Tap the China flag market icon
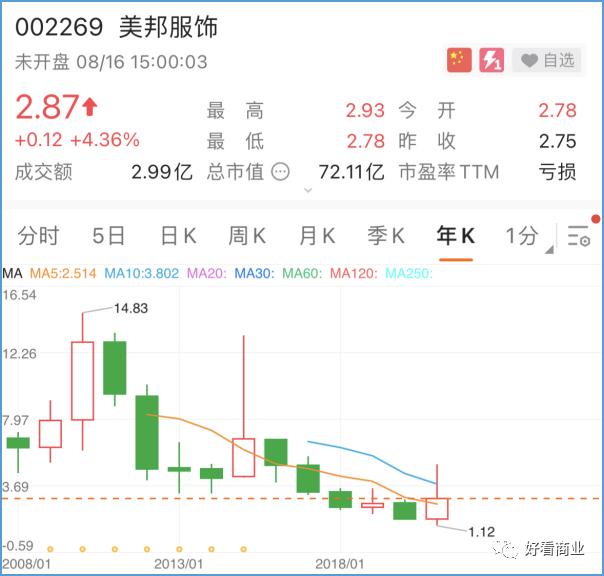Image resolution: width=604 pixels, height=576 pixels. [x=458, y=60]
